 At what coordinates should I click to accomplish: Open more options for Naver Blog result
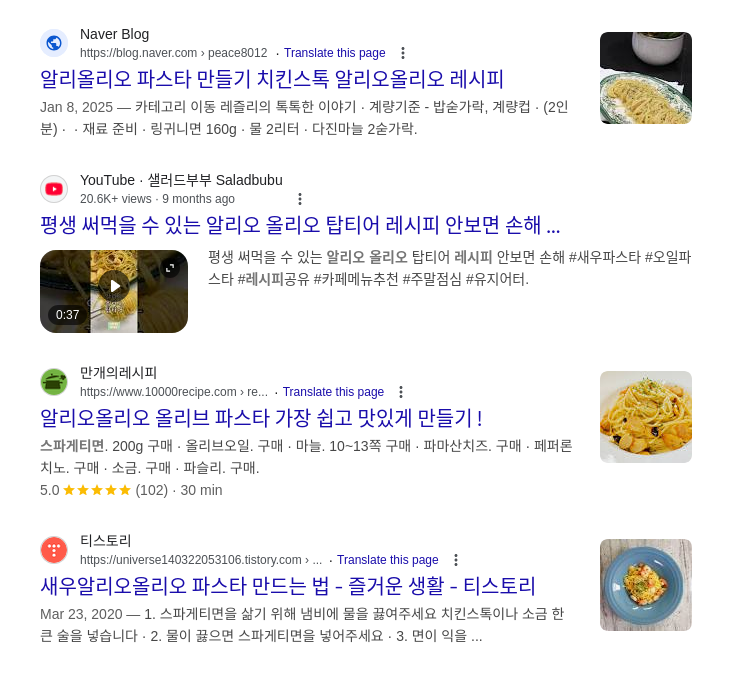pyautogui.click(x=403, y=53)
